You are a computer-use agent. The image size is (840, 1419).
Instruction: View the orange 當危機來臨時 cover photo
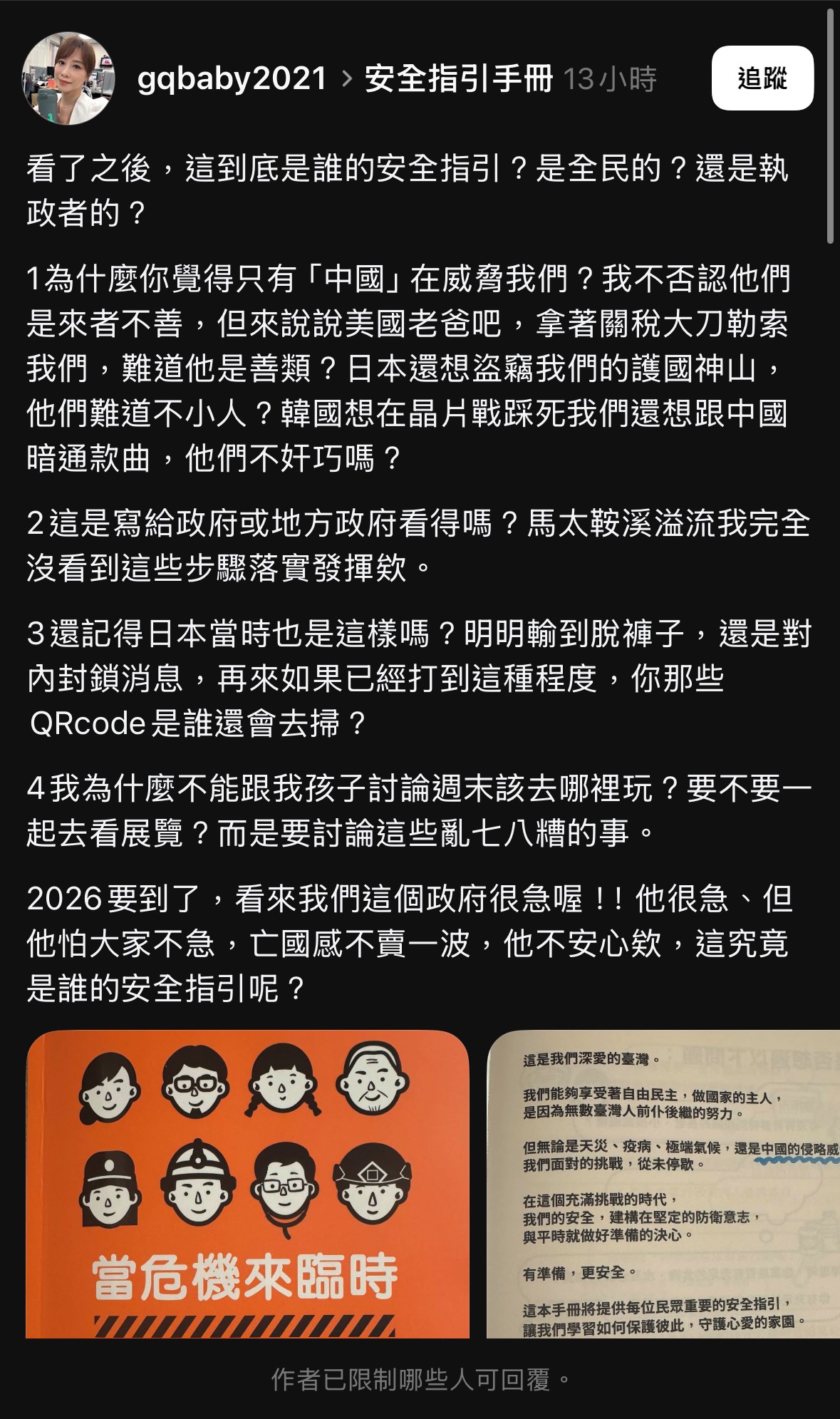coord(247,1183)
